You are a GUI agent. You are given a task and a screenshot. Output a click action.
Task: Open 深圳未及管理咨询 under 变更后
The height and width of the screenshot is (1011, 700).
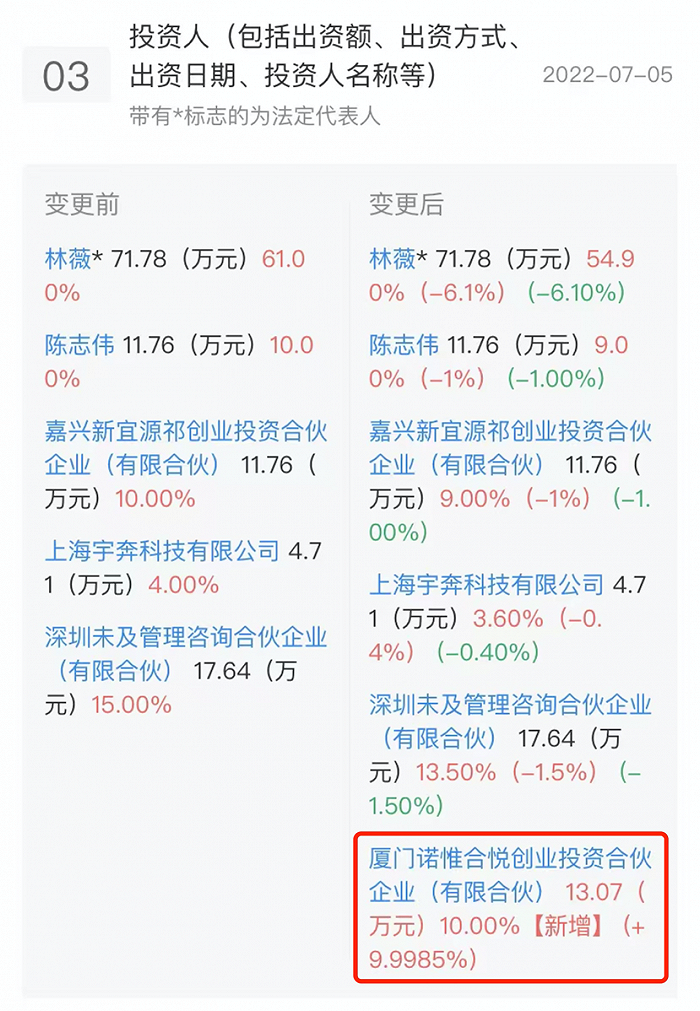coord(510,705)
